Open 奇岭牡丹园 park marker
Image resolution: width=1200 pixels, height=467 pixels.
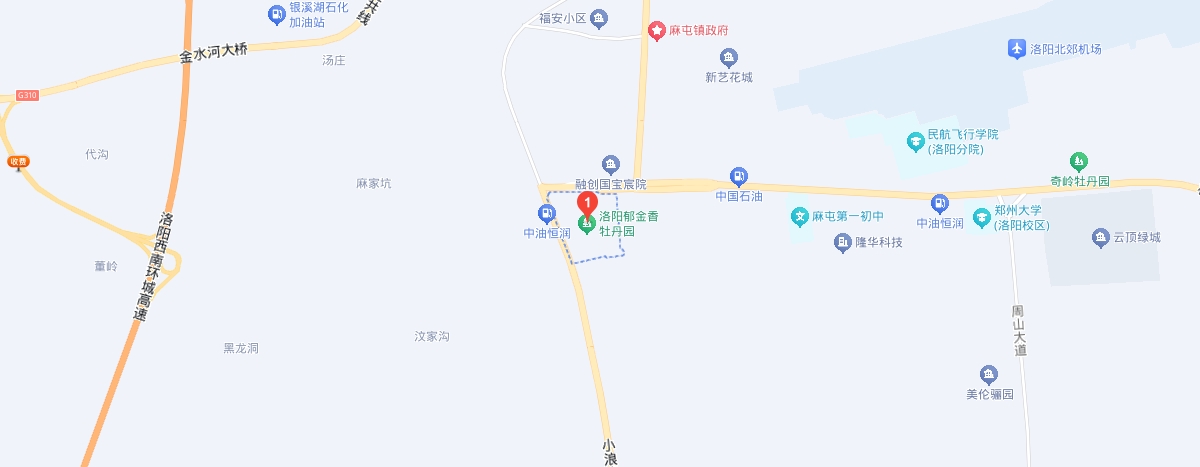pos(1079,161)
